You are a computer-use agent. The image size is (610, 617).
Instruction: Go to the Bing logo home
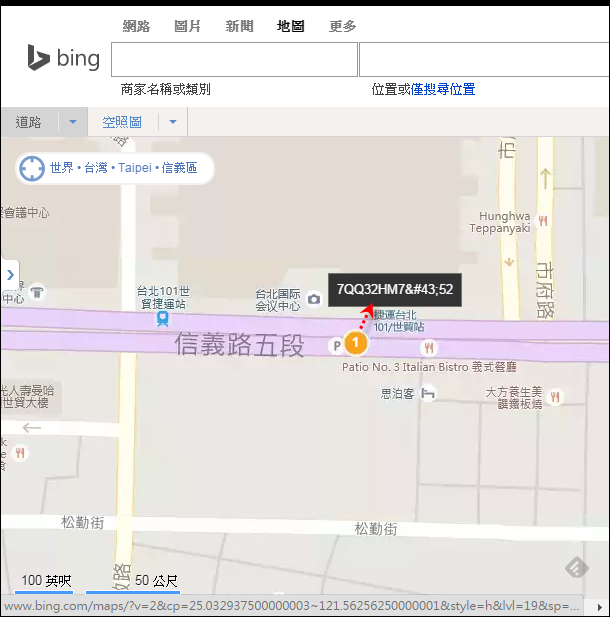coord(64,59)
